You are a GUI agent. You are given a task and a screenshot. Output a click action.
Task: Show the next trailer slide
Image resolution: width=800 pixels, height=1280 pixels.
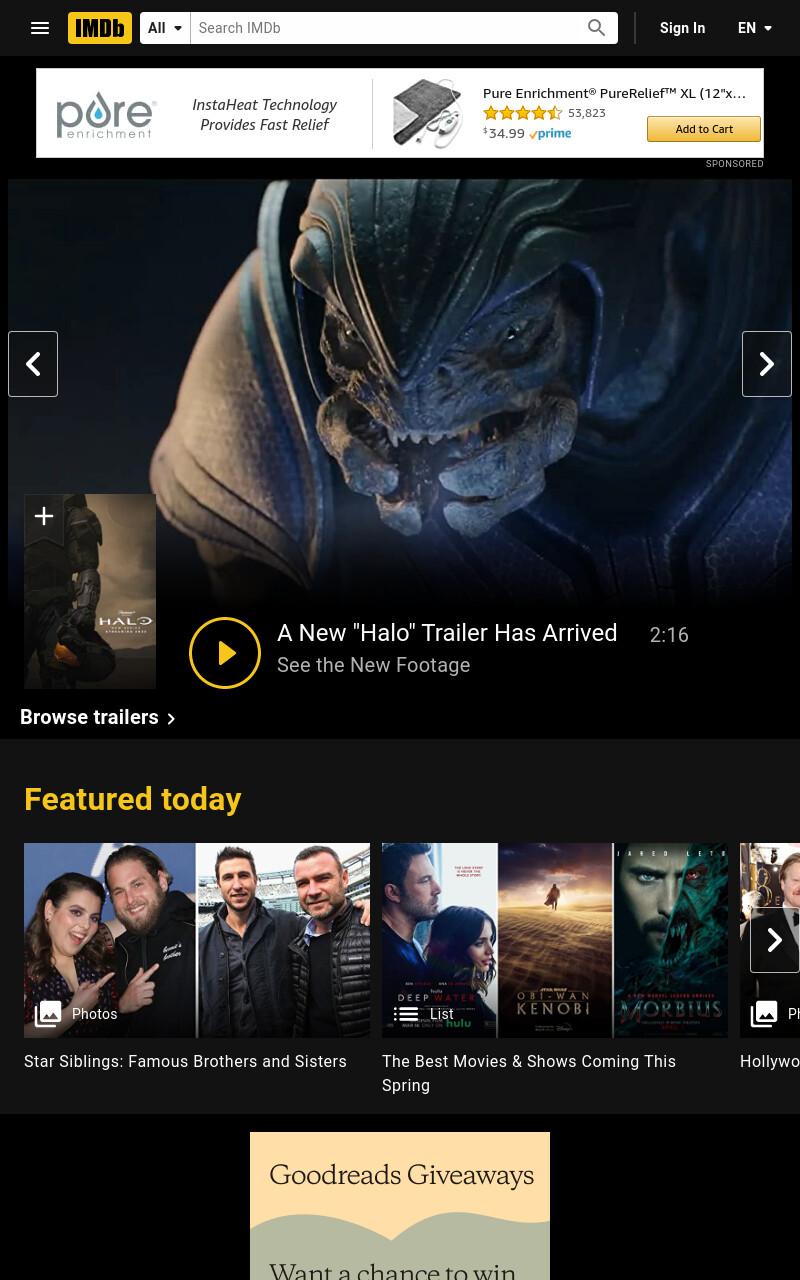click(x=767, y=364)
